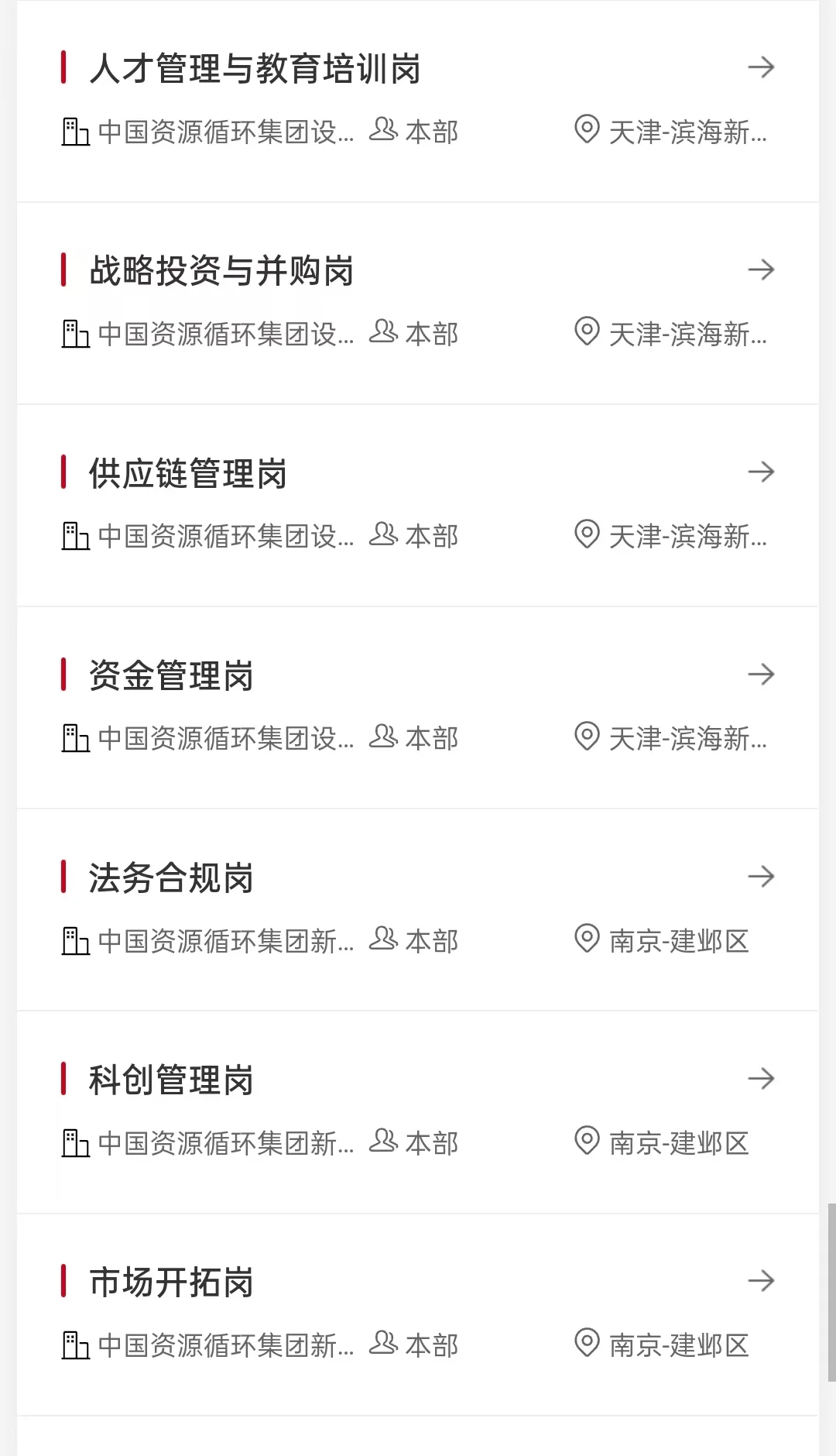Open the 人才管理与教育培训岗 job listing
This screenshot has width=836, height=1456.
(255, 68)
